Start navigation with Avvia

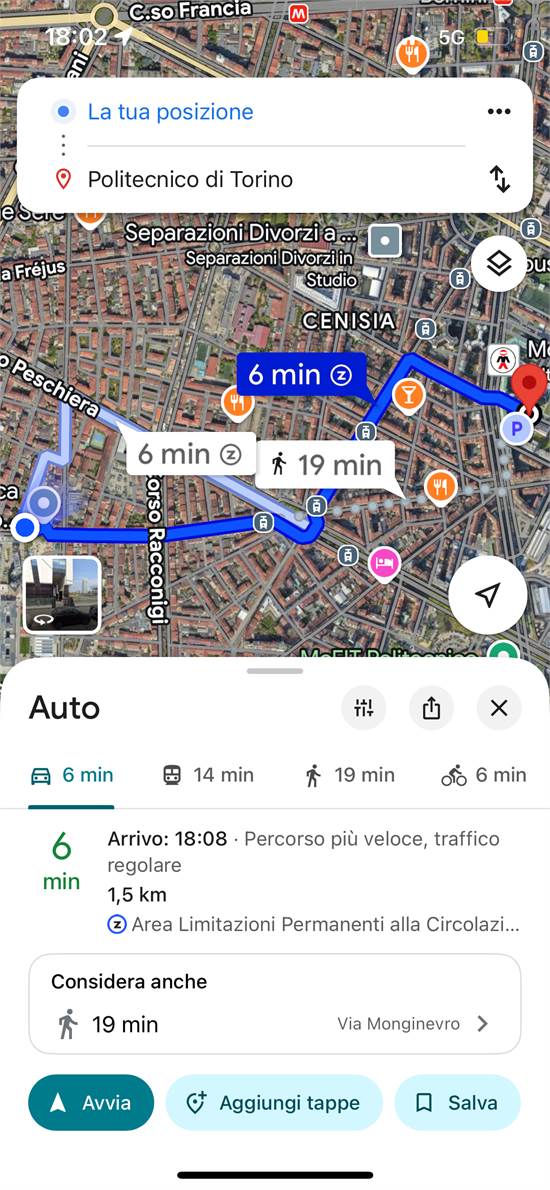[91, 1103]
